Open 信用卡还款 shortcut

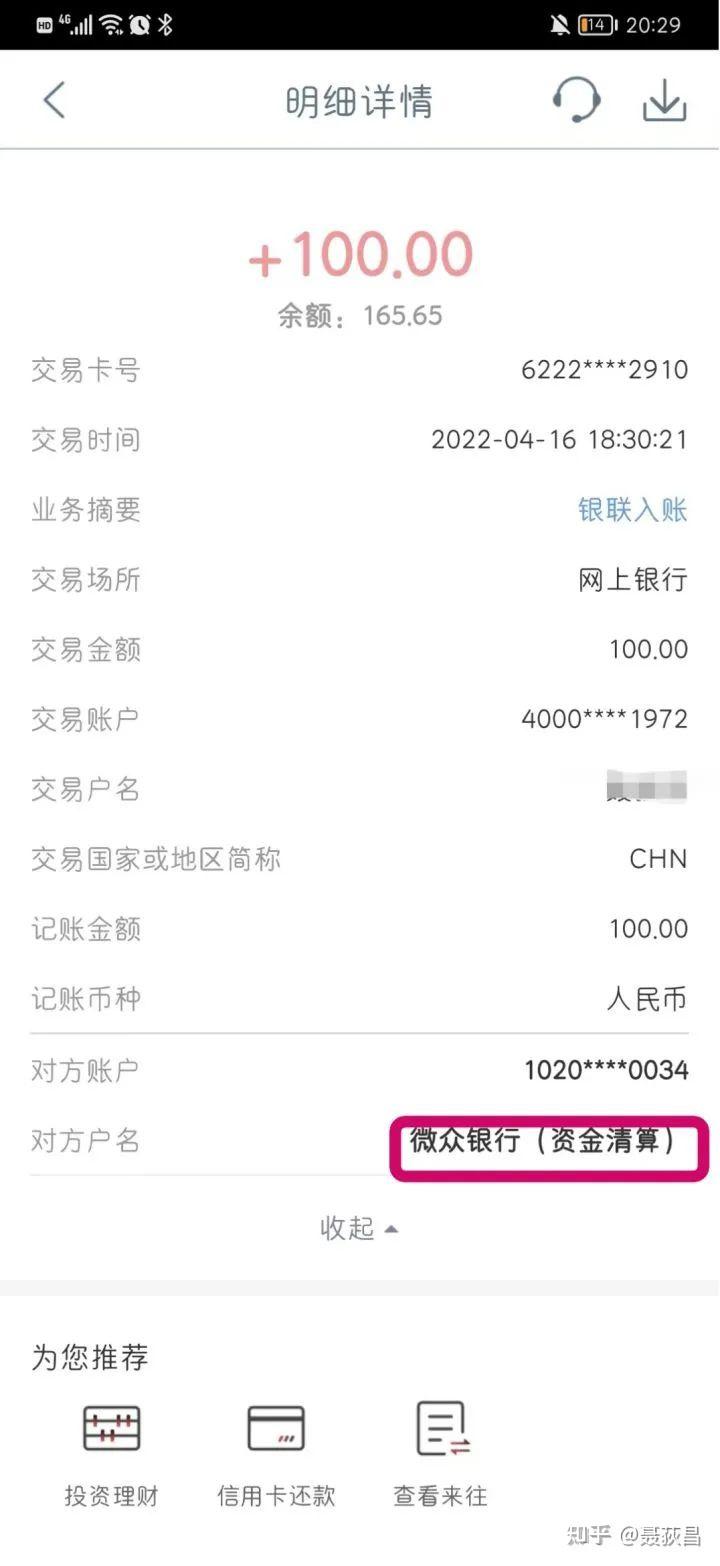click(x=276, y=1453)
